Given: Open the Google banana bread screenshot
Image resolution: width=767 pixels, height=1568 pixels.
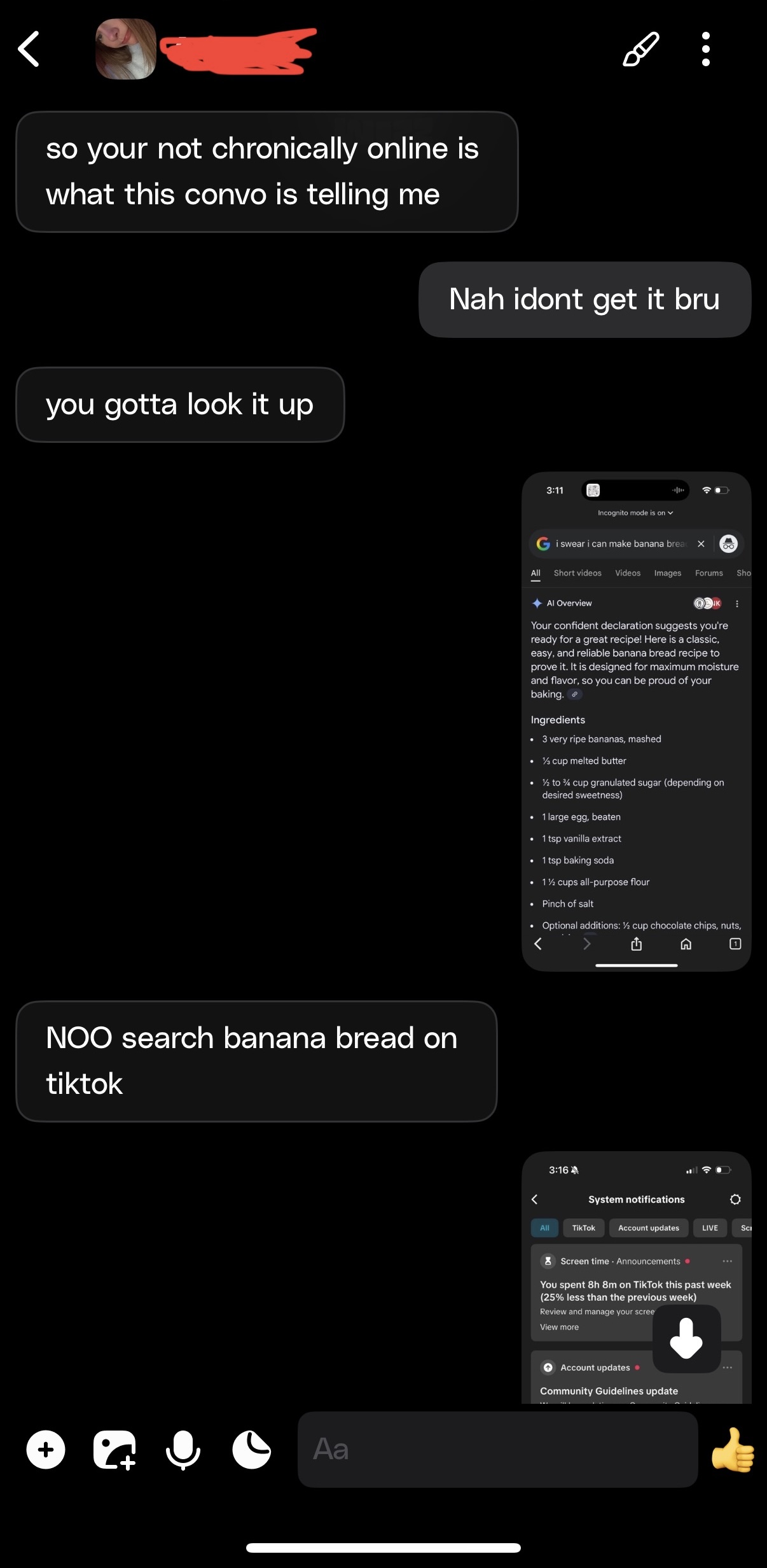Looking at the screenshot, I should pos(636,721).
